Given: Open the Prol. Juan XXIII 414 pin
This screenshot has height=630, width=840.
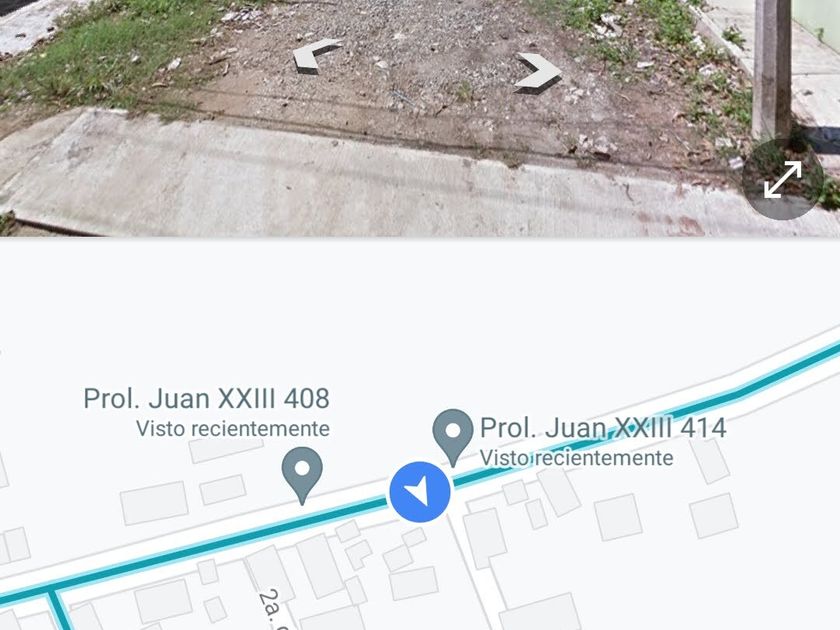Looking at the screenshot, I should tap(452, 436).
